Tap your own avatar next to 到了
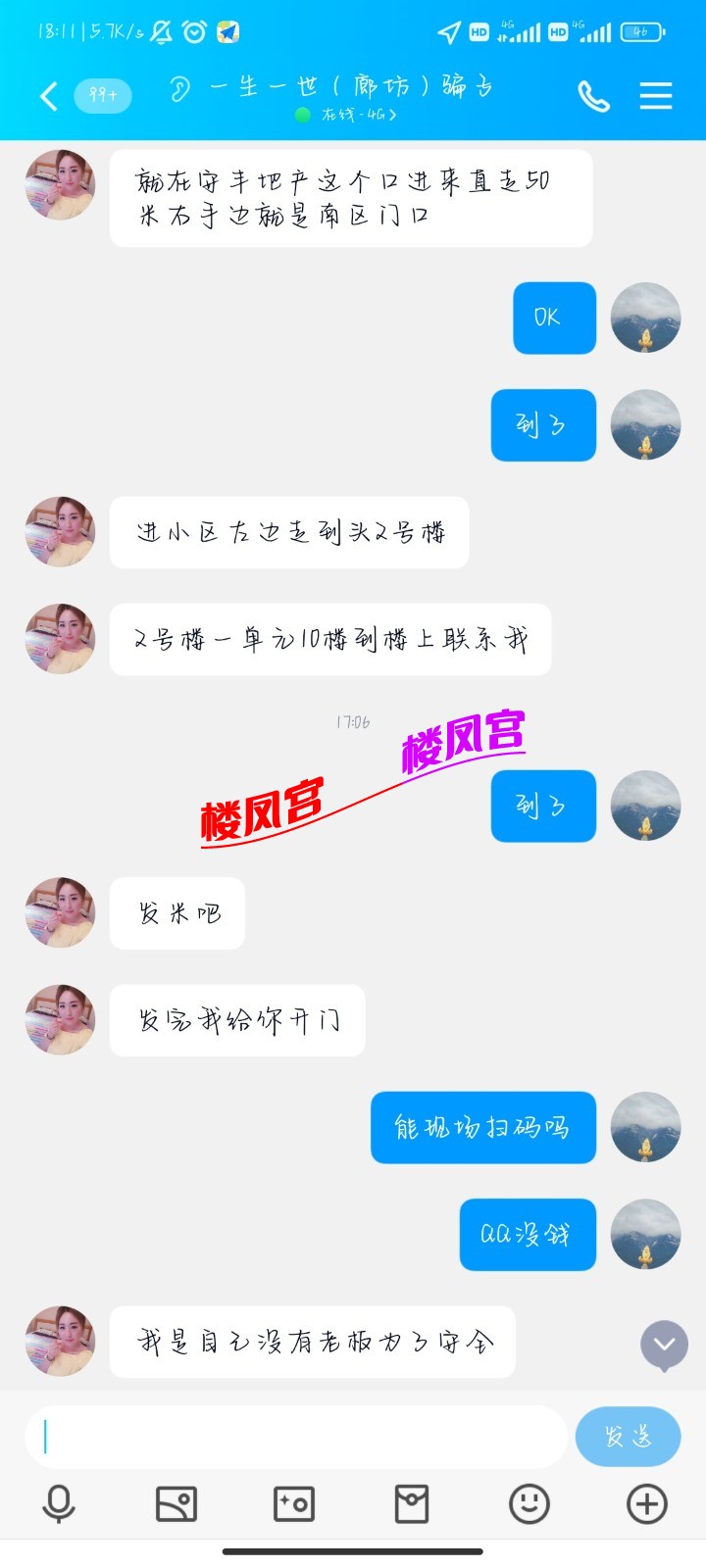 [645, 424]
